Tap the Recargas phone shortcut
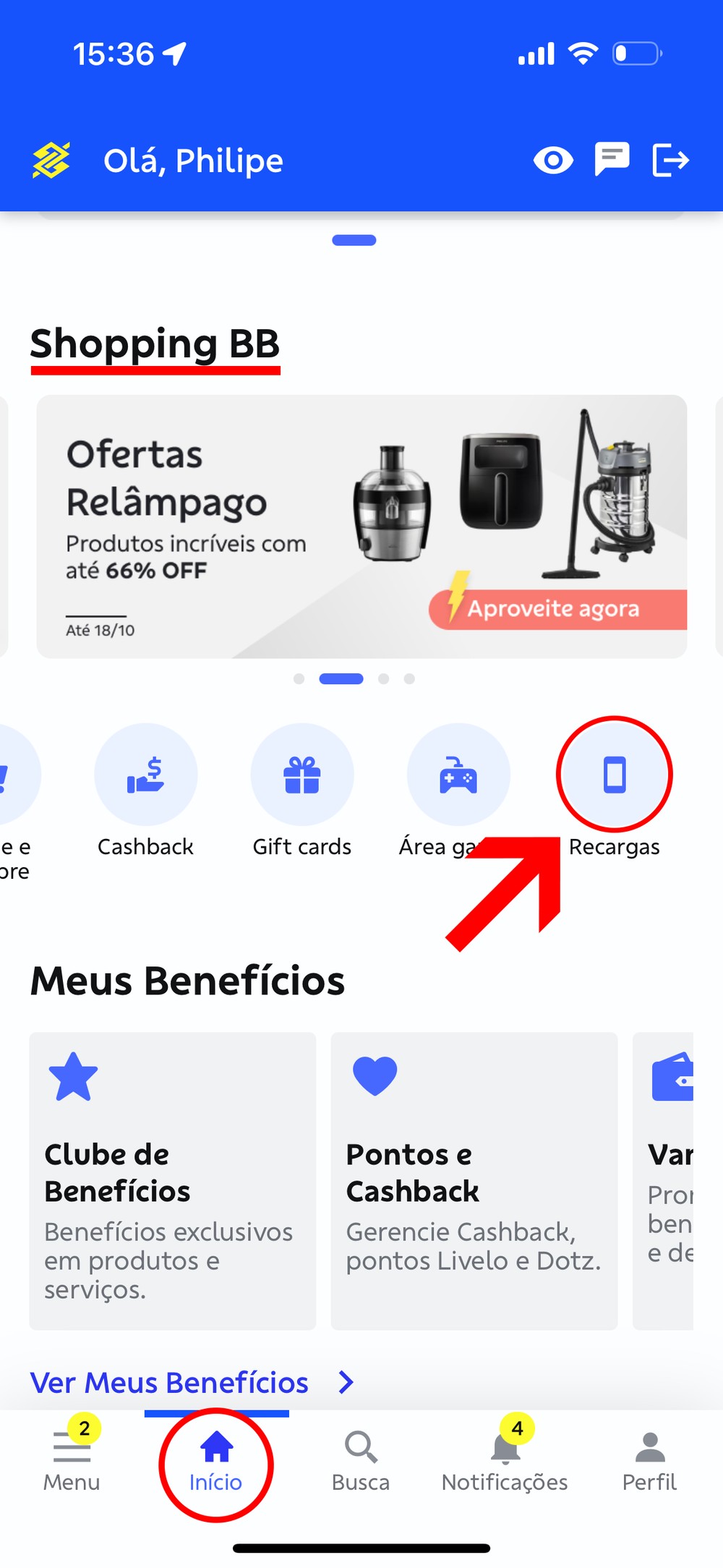The width and height of the screenshot is (723, 1568). click(x=615, y=775)
